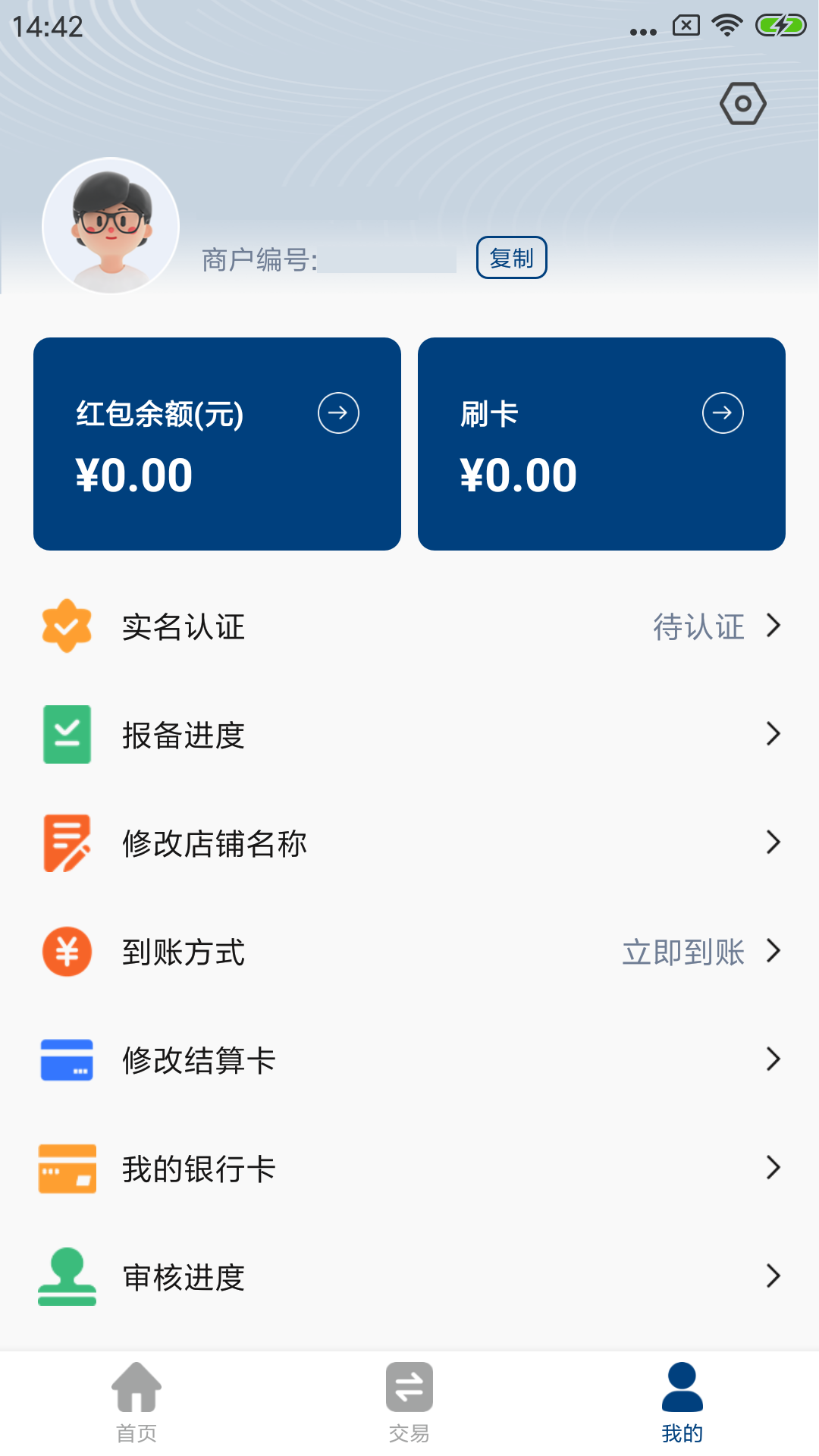Viewport: 819px width, 1456px height.
Task: Select the blue bank card icon for 修改结算卡
Action: click(x=67, y=1060)
